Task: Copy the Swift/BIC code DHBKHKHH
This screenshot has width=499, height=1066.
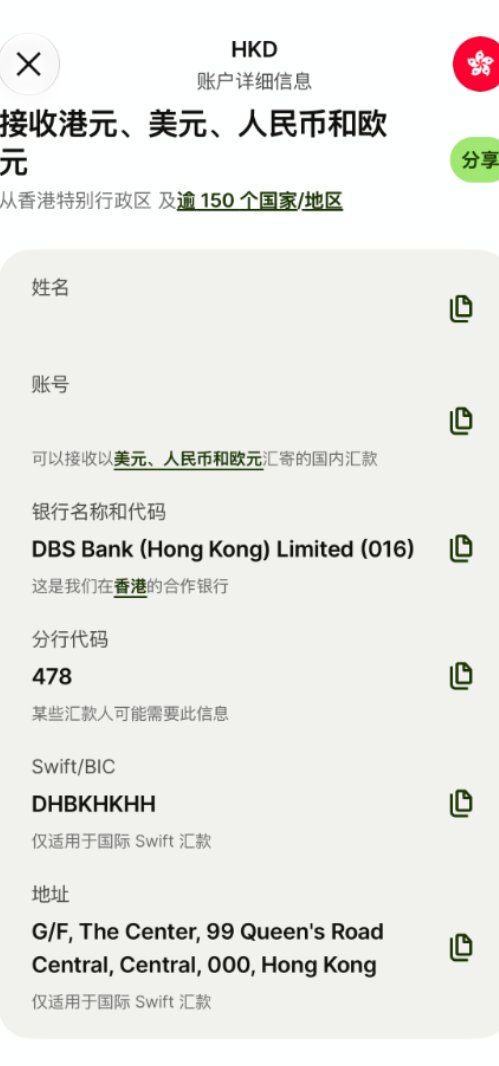Action: pos(460,804)
